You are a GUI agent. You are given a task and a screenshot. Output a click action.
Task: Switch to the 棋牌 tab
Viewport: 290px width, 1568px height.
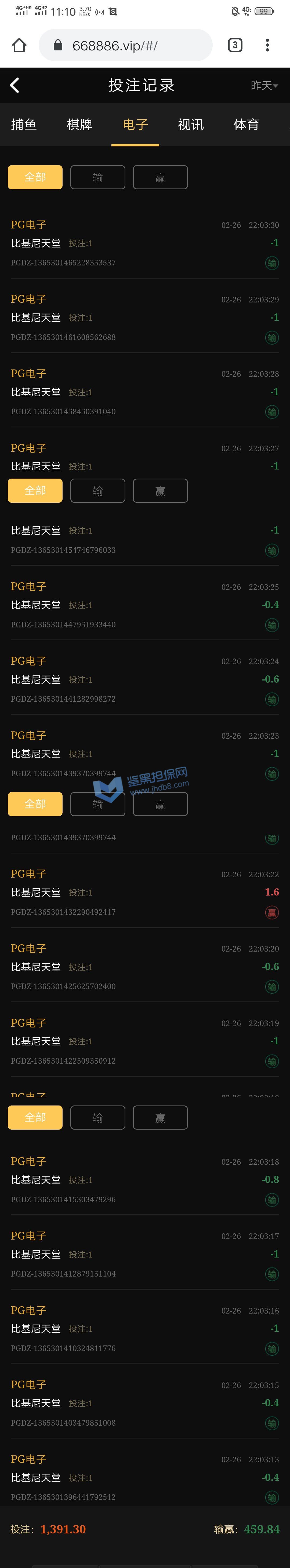[x=79, y=125]
